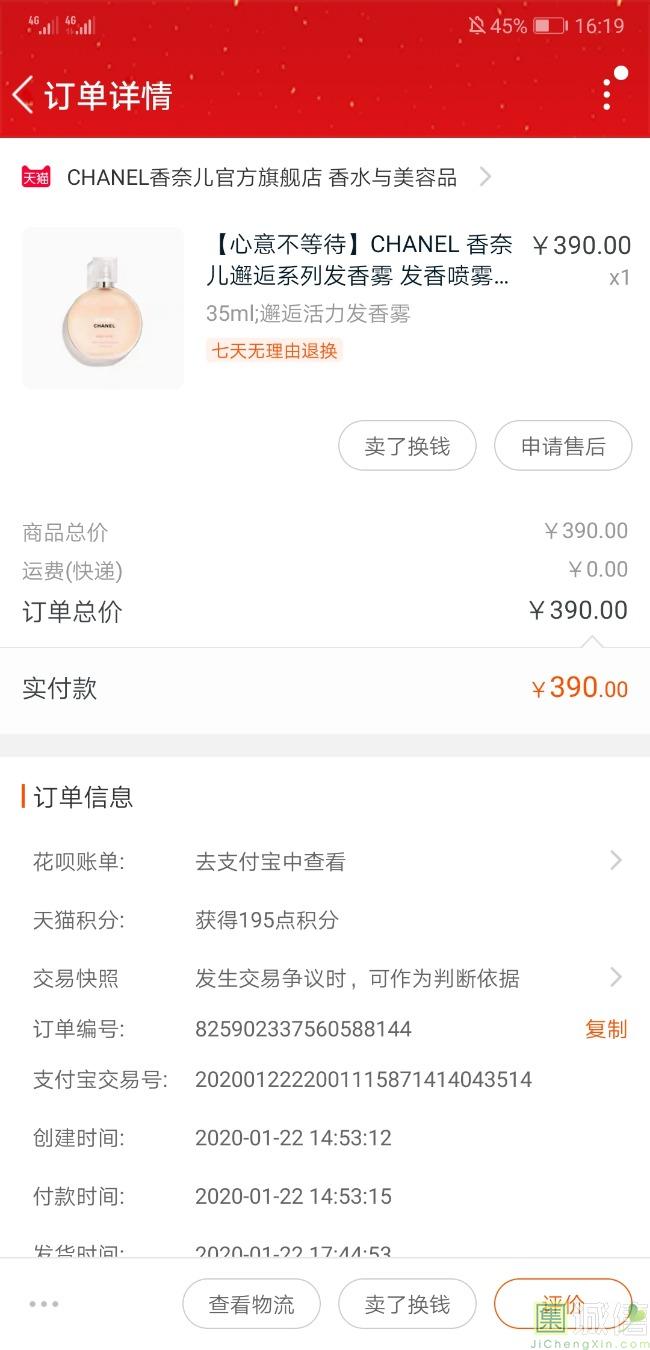This screenshot has height=1350, width=650.
Task: Copy the order number with 复制
Action: pyautogui.click(x=605, y=1029)
